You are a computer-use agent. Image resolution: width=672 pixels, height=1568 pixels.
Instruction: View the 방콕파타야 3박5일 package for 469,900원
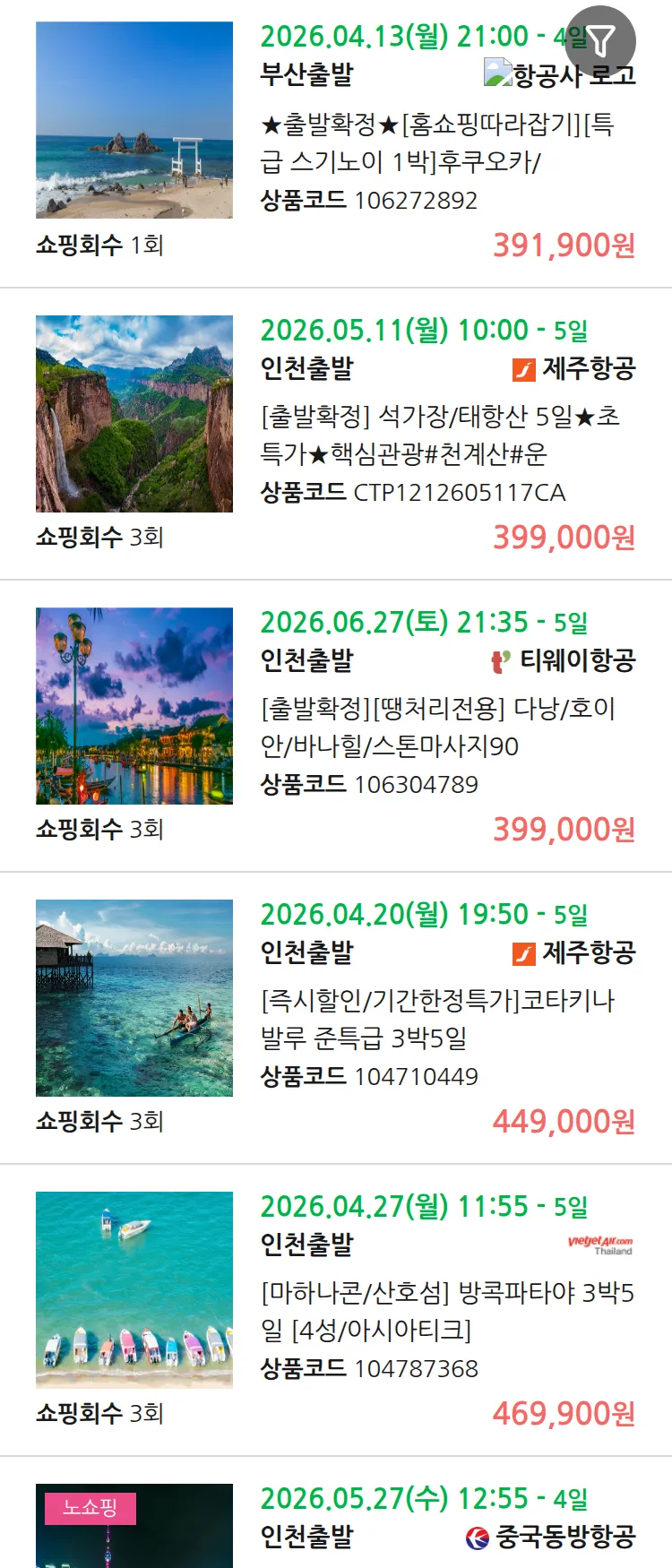click(446, 1311)
